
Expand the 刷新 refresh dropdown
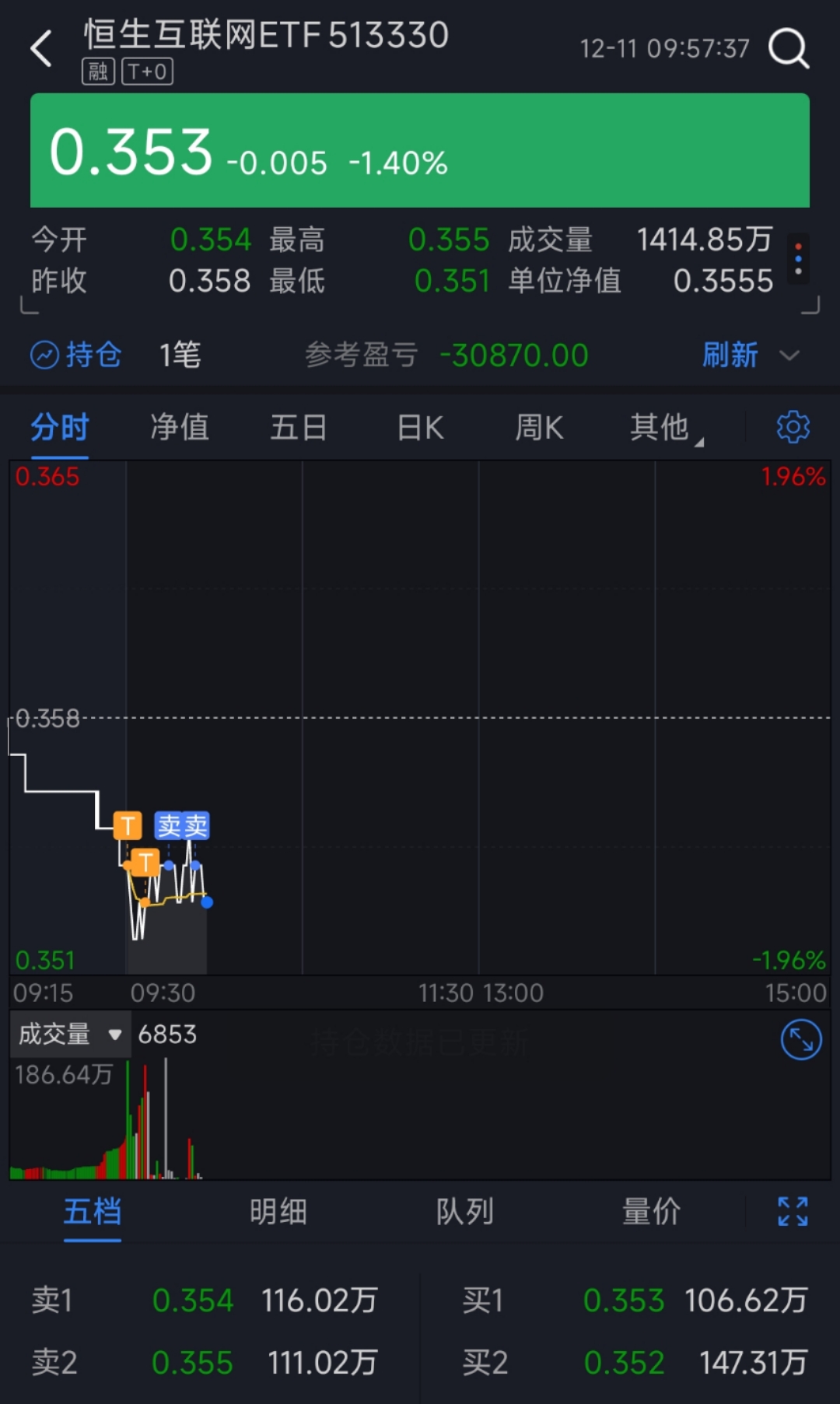[791, 355]
